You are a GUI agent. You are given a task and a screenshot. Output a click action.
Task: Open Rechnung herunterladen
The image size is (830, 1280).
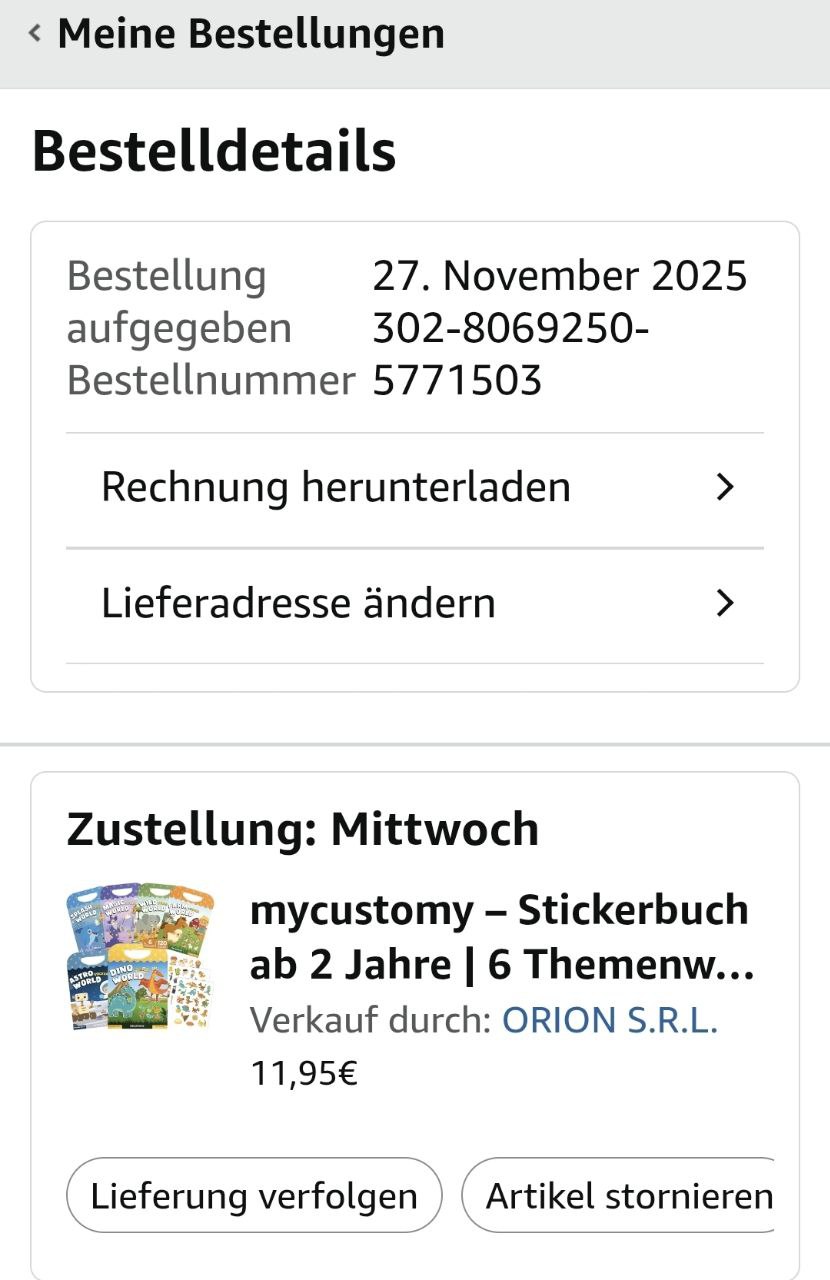(415, 488)
